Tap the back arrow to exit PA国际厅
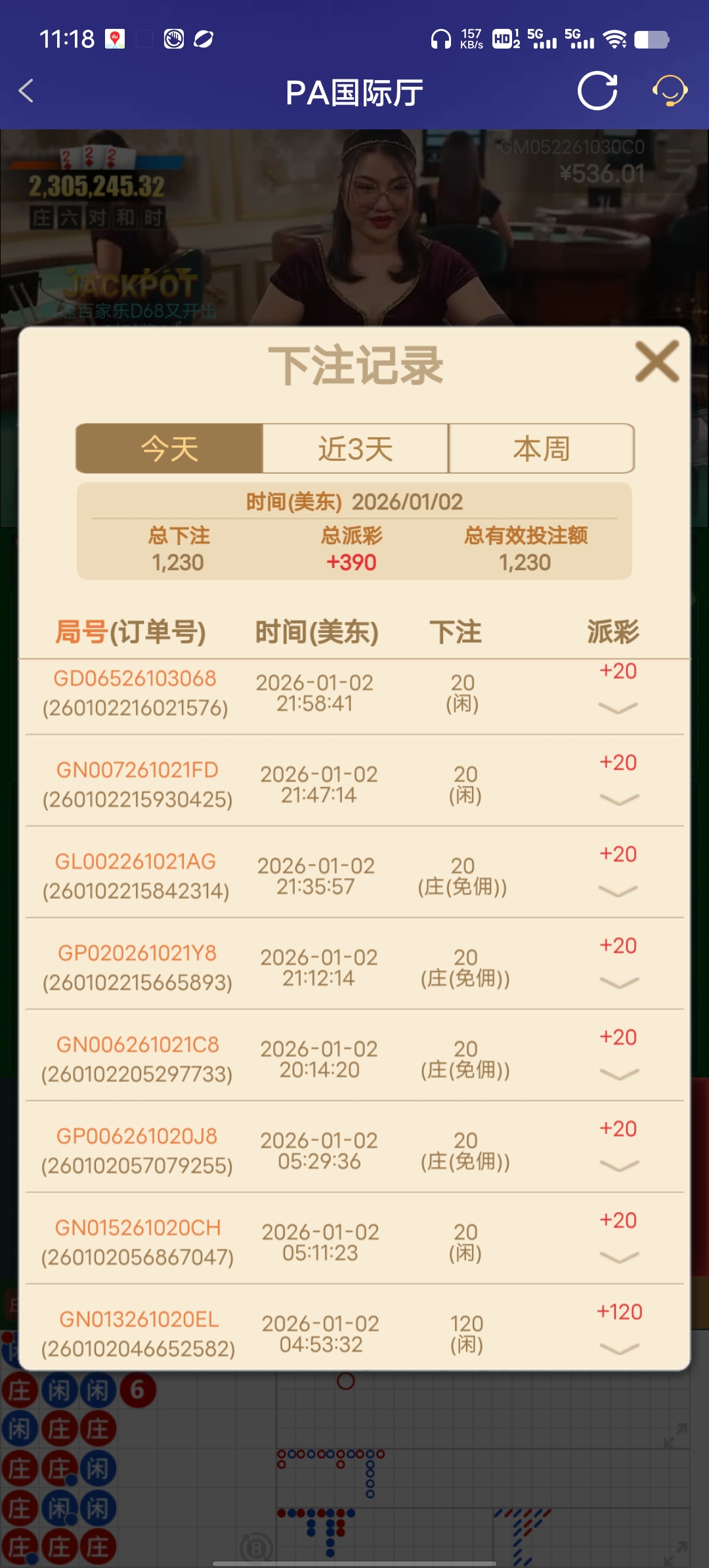The width and height of the screenshot is (709, 1568). pos(26,92)
